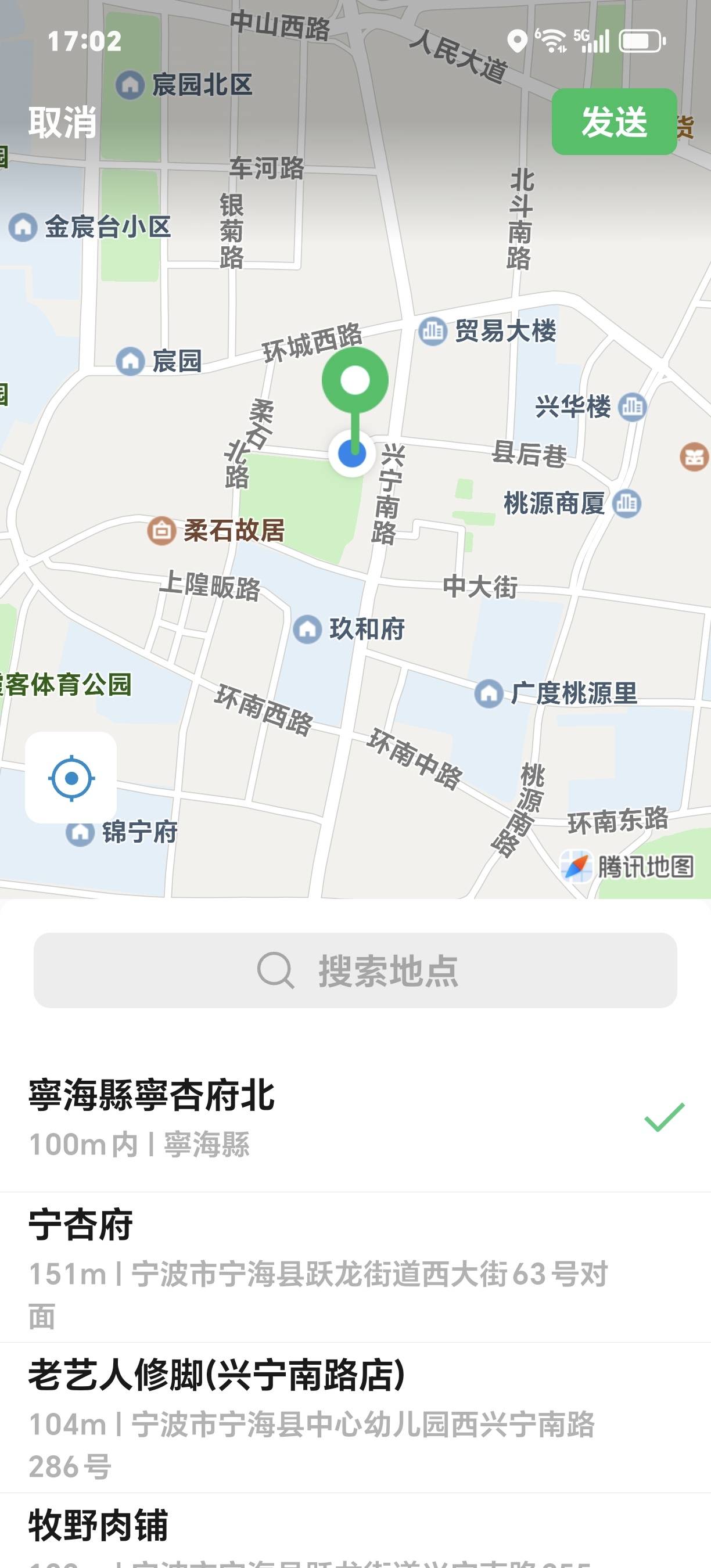Recenter map on my current location
The width and height of the screenshot is (711, 1568).
pos(71,777)
